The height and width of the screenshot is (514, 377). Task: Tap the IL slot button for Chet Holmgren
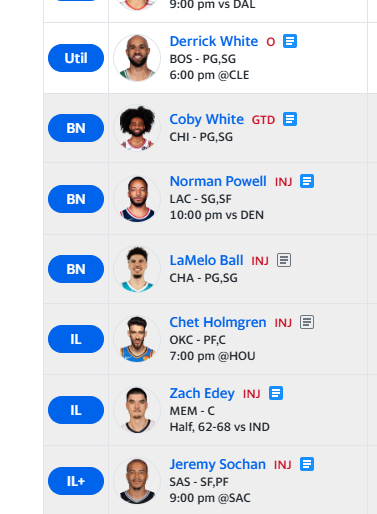[76, 339]
